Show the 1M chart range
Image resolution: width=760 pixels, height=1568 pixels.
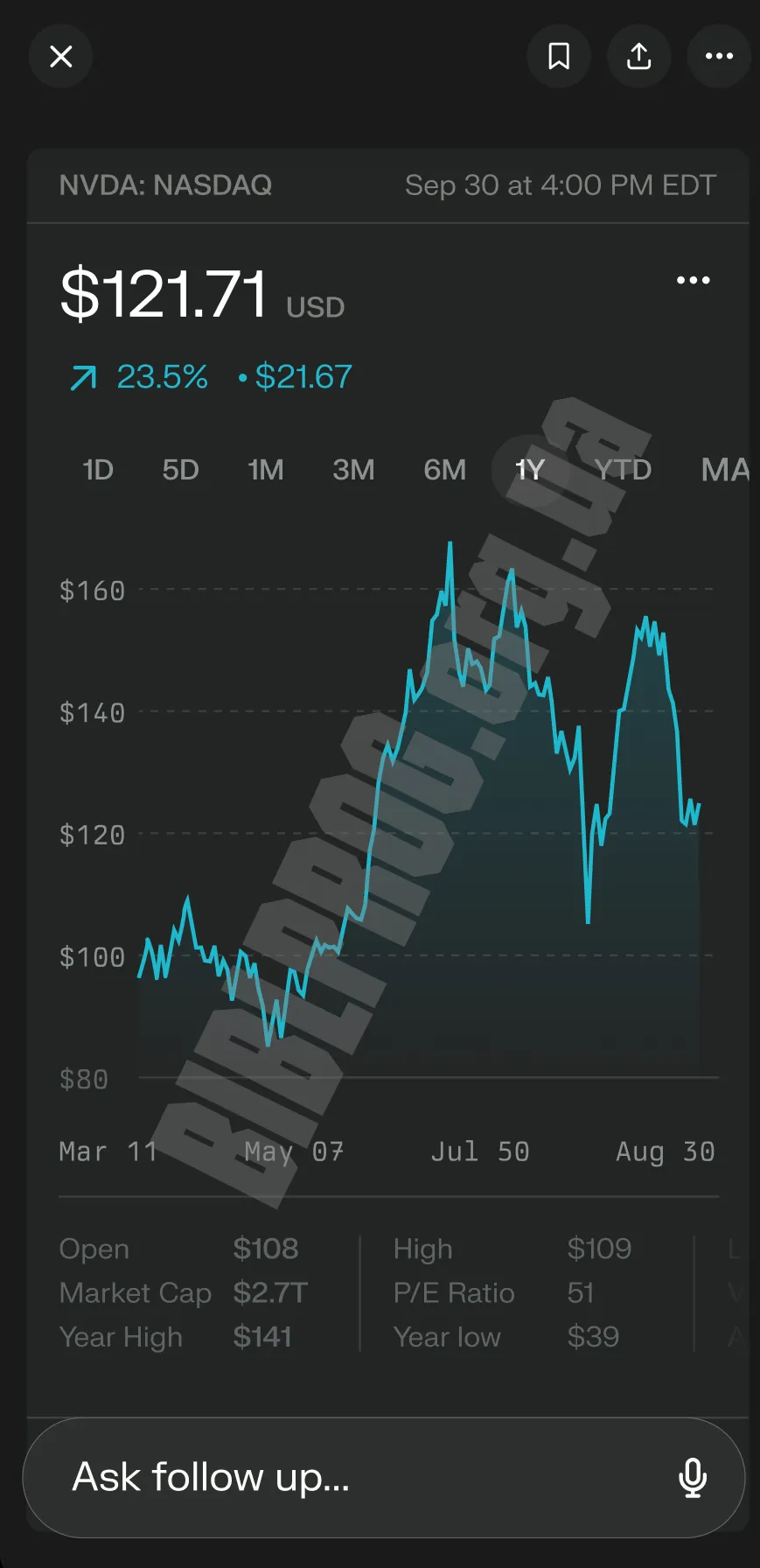point(266,470)
